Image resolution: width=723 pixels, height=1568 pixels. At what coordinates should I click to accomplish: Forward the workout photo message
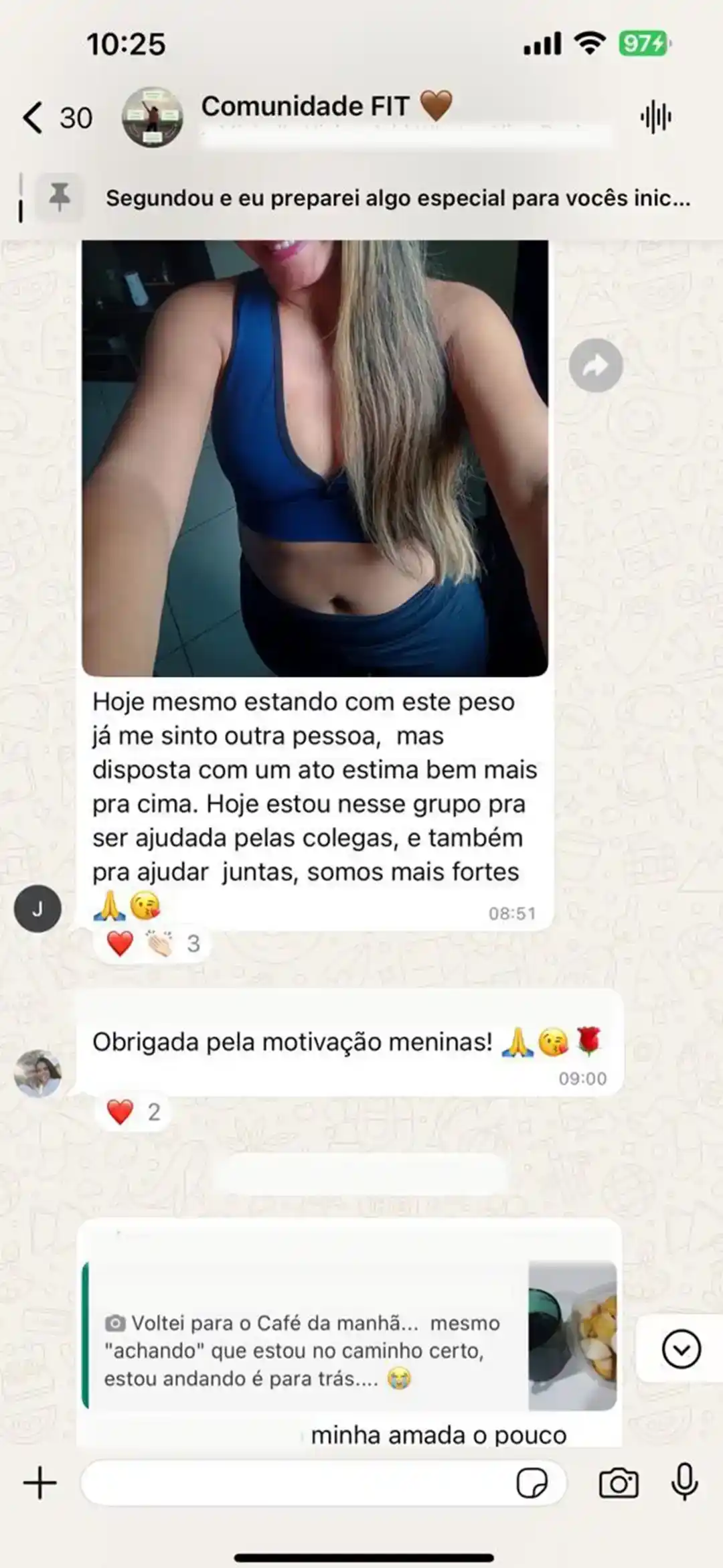595,366
